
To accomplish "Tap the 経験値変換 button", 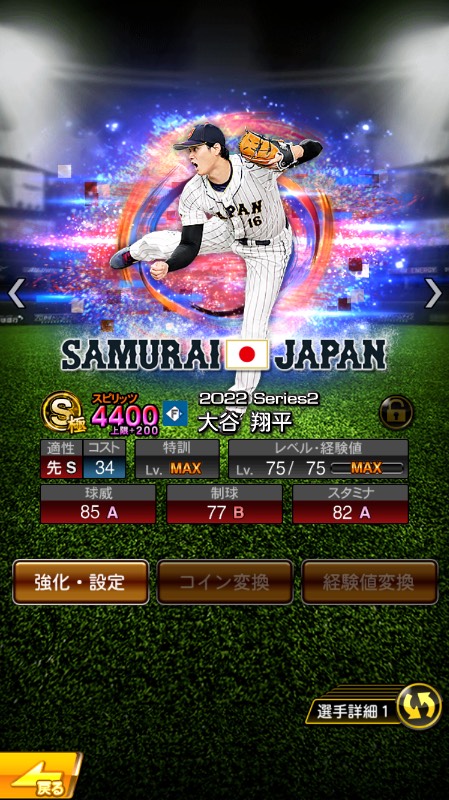I will coord(369,582).
